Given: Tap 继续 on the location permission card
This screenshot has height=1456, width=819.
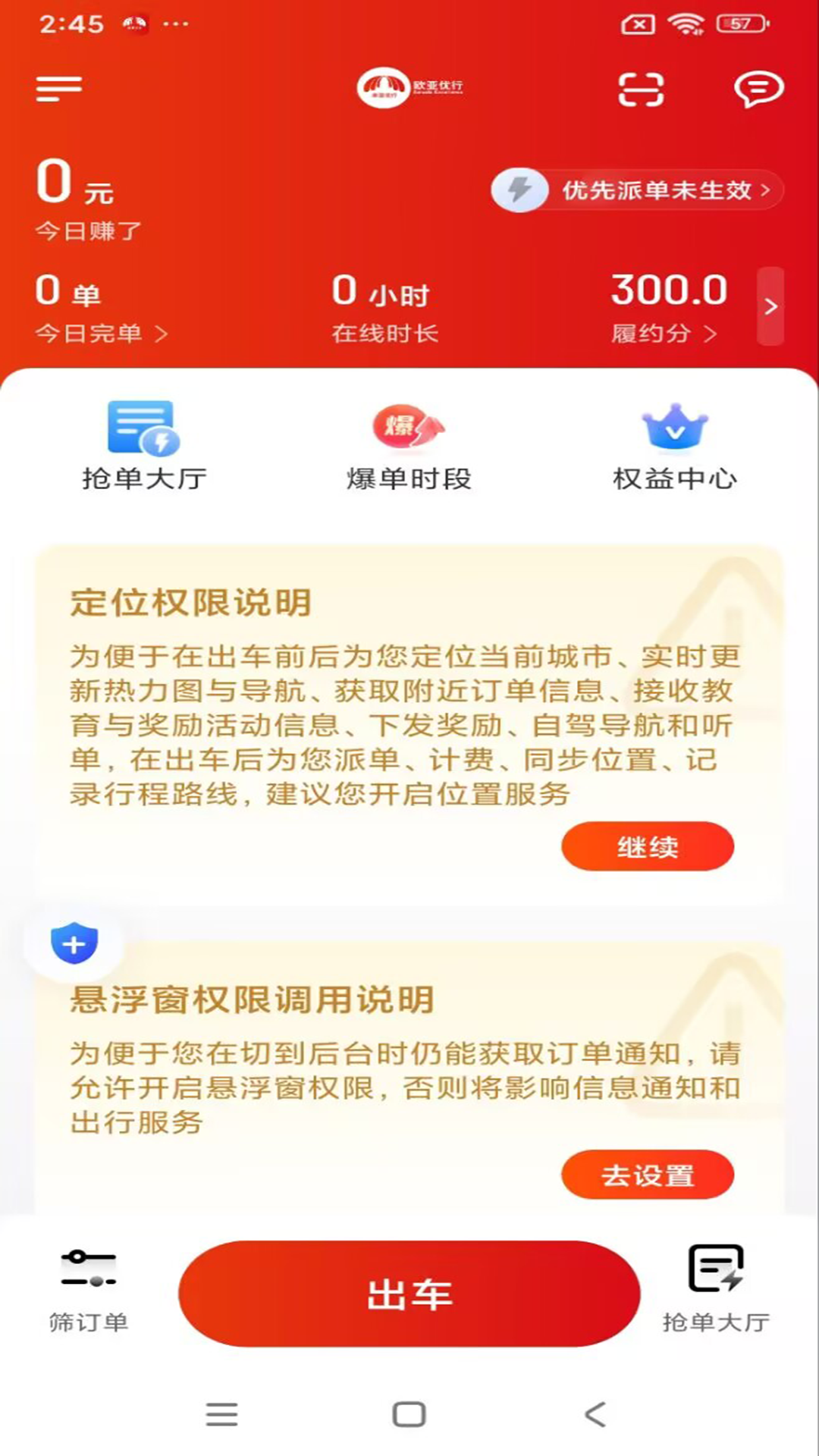Looking at the screenshot, I should click(x=647, y=846).
